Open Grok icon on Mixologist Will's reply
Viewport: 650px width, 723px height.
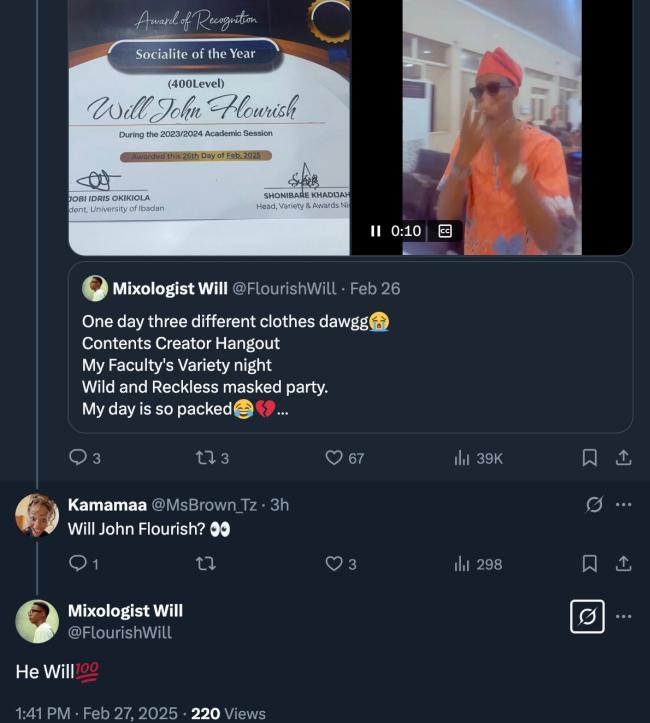point(588,616)
